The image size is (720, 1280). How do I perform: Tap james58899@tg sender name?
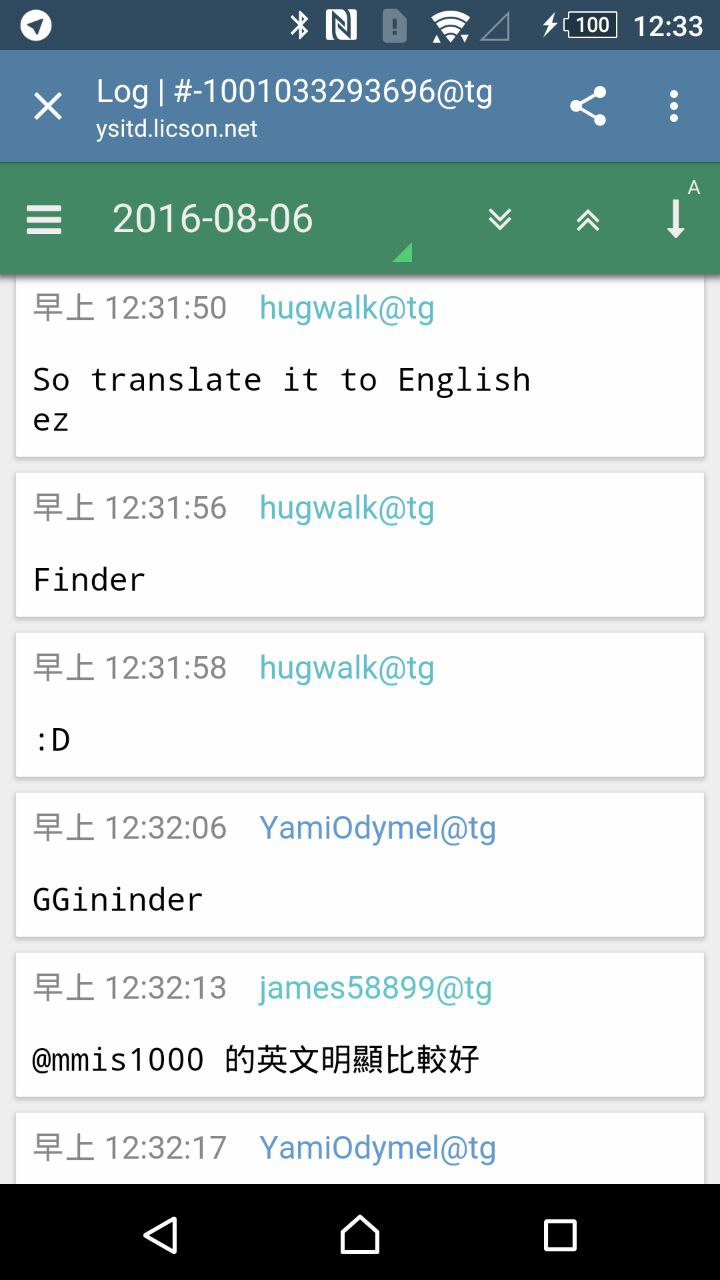tap(375, 988)
